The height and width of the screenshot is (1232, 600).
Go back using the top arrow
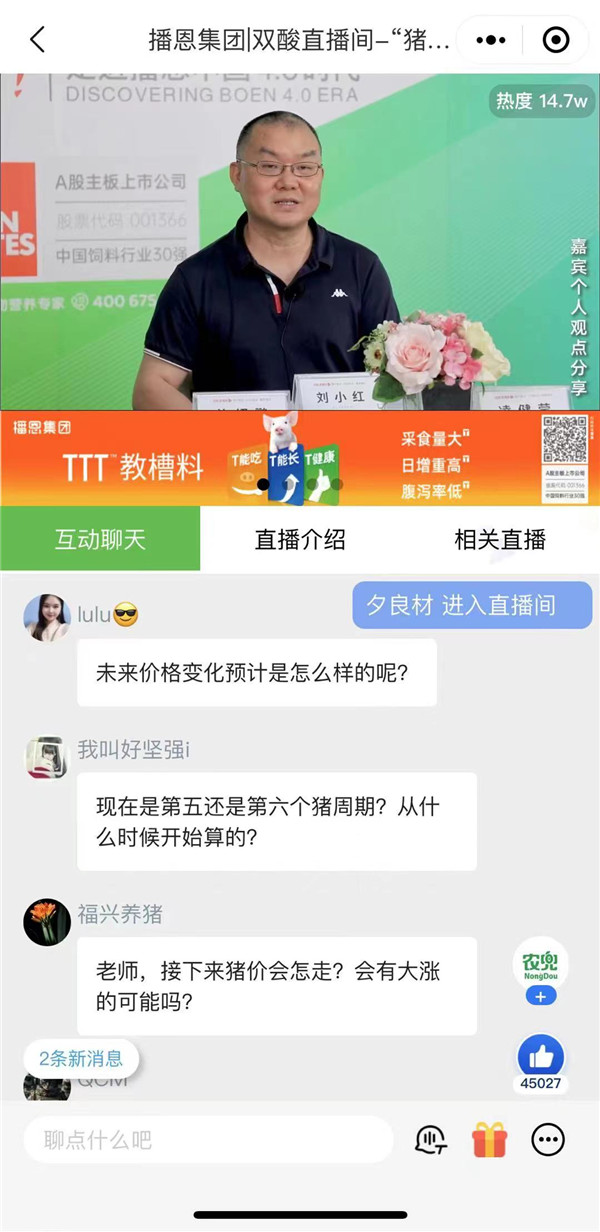[37, 40]
